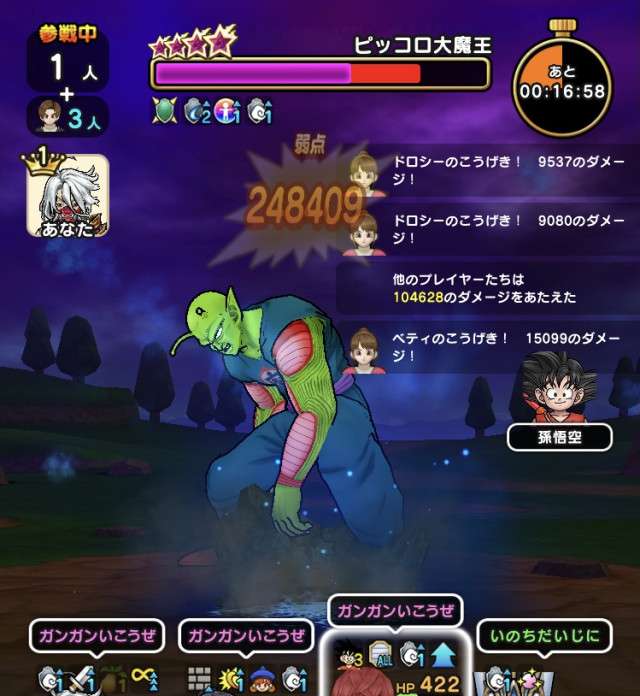Change the ガンガンいこうぜ tactic above the HP 422 character
This screenshot has width=640, height=696.
click(x=395, y=611)
